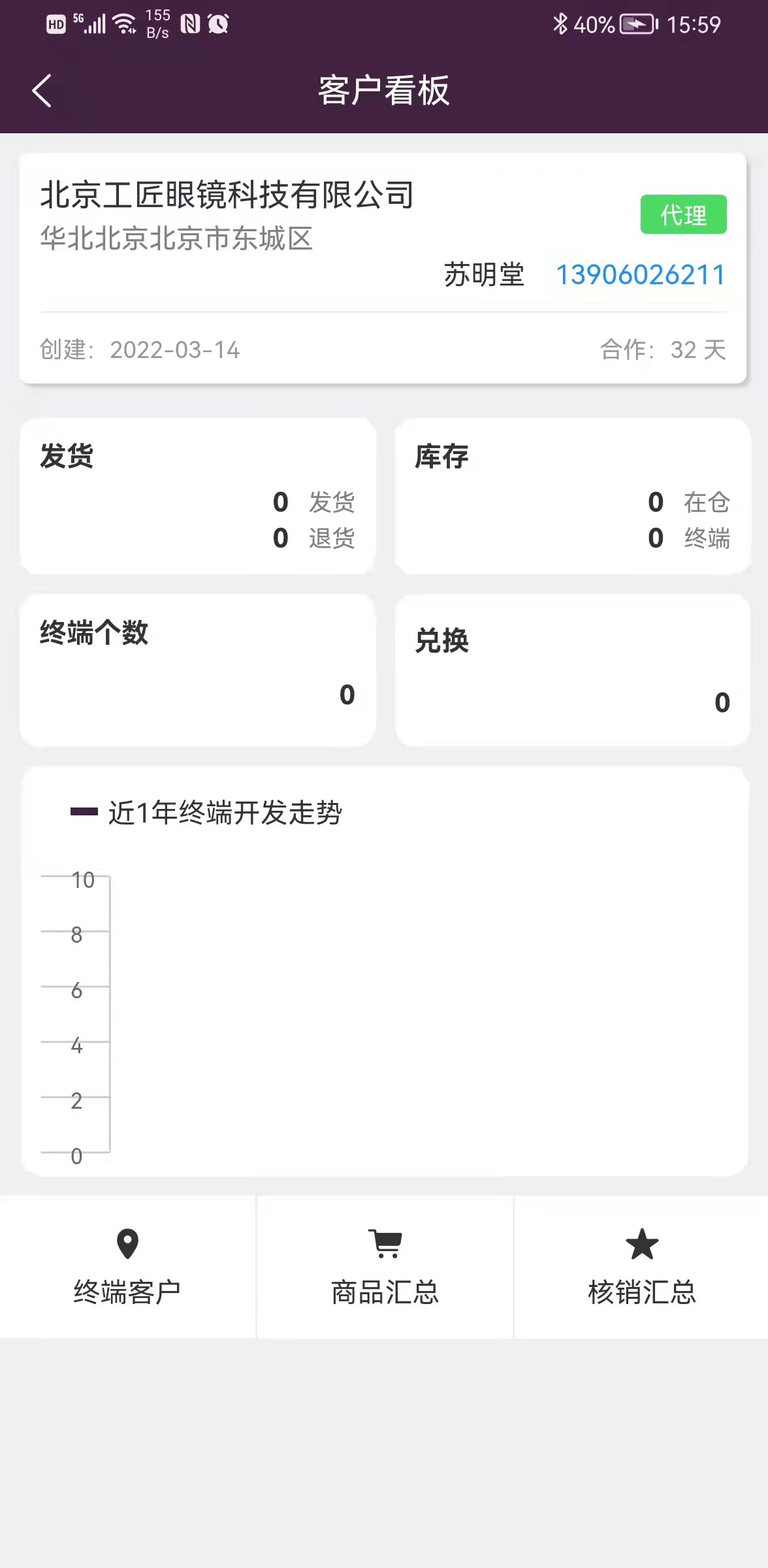Image resolution: width=768 pixels, height=1568 pixels.
Task: Call phone number 13906026211
Action: coord(639,275)
